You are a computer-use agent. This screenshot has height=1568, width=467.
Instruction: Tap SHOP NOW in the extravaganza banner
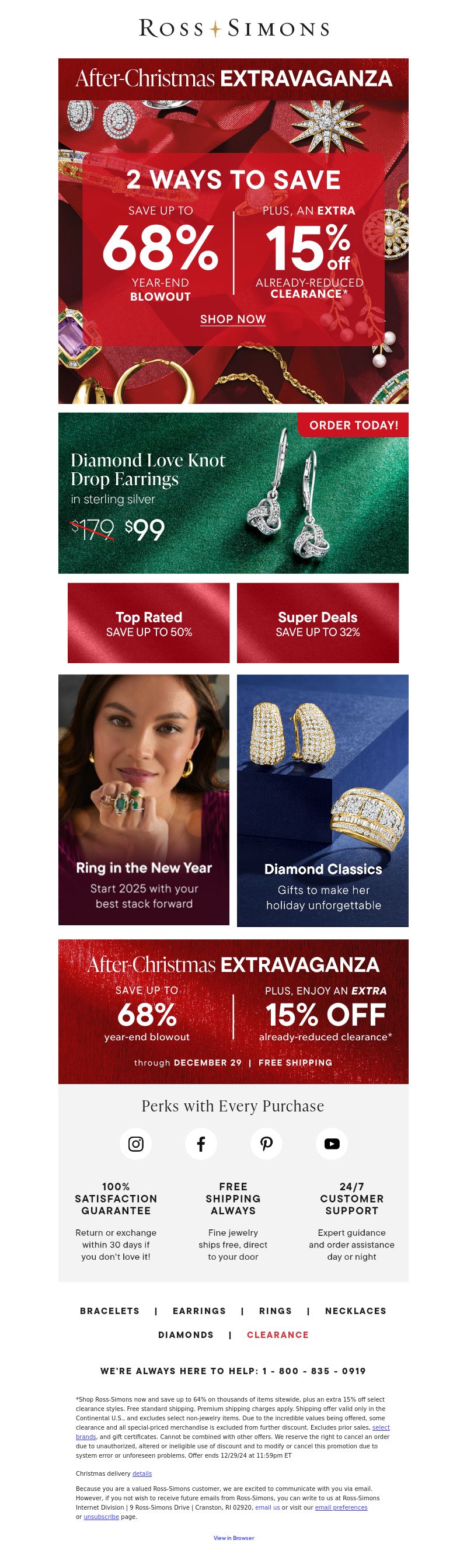(232, 319)
